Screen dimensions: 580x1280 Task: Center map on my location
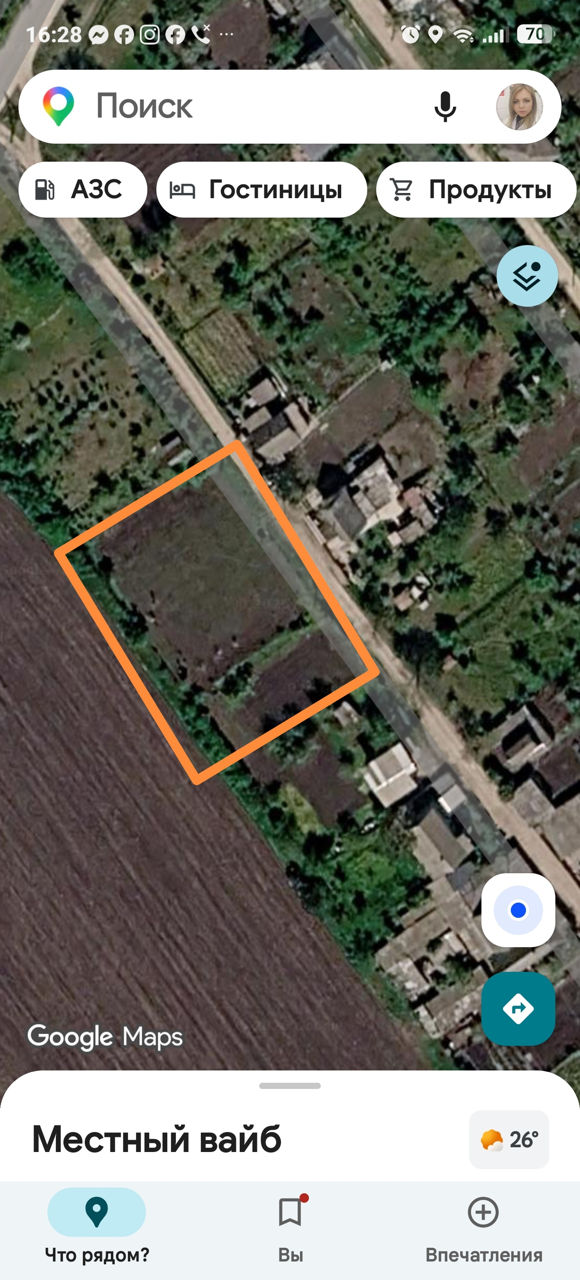[x=518, y=910]
